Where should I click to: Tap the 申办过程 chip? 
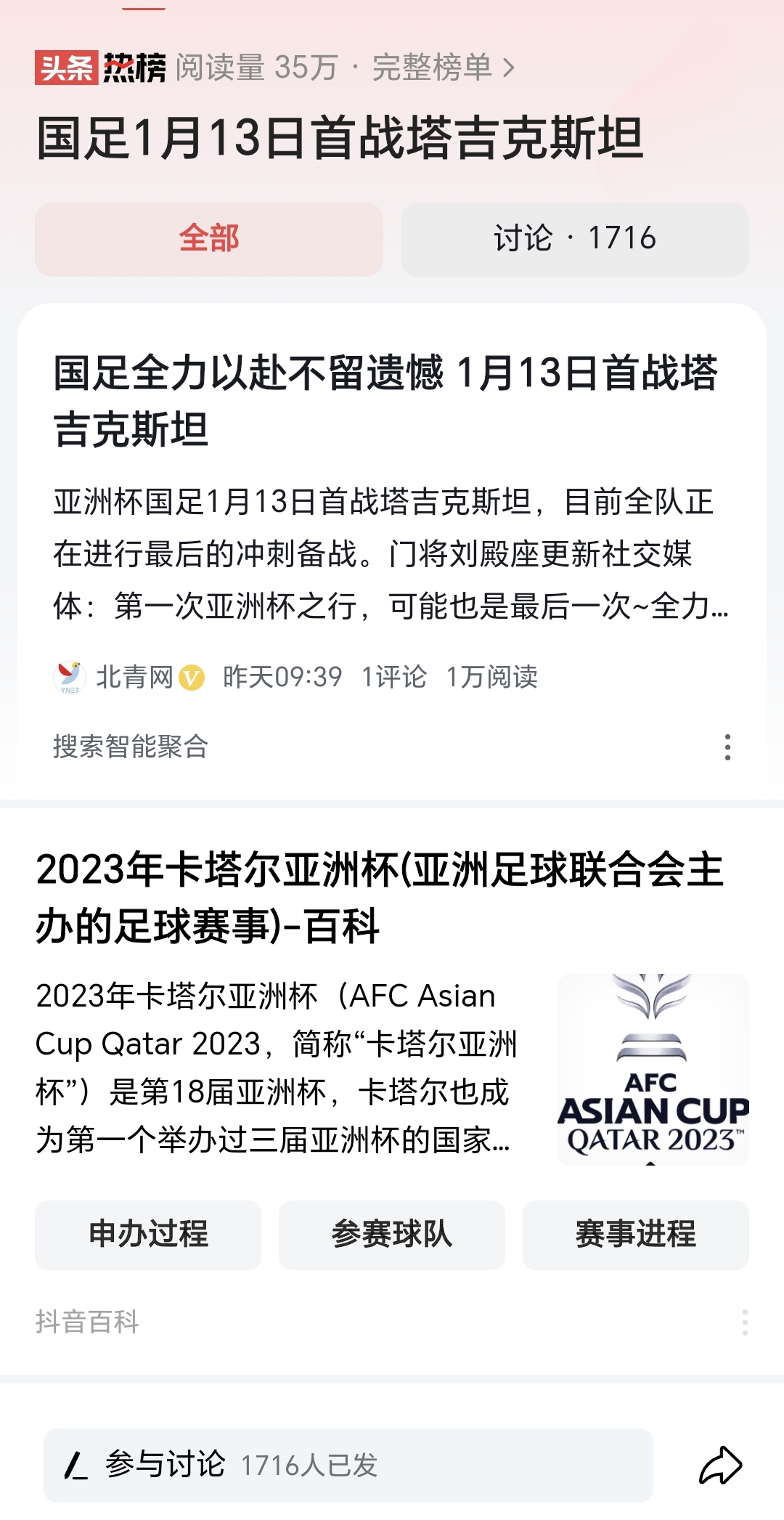pos(148,1235)
